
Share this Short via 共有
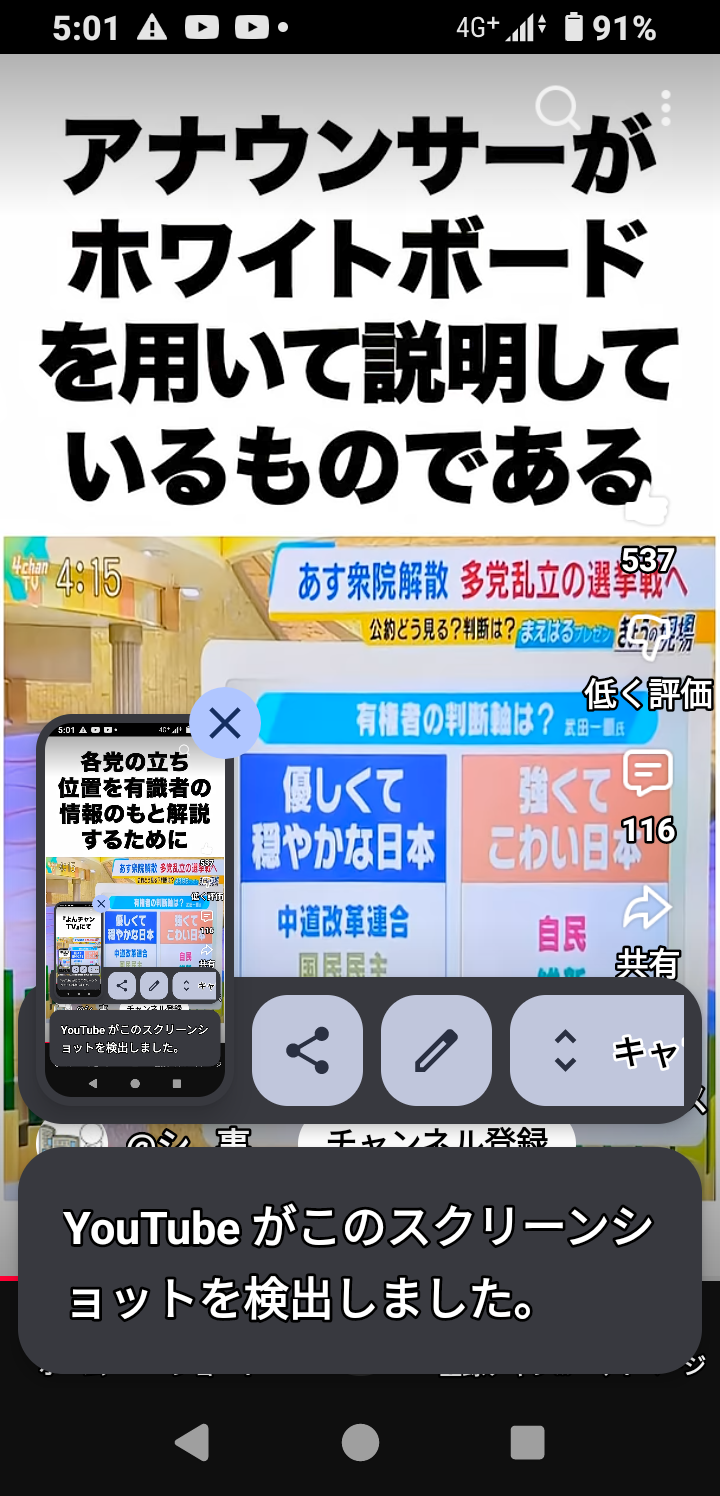(648, 910)
